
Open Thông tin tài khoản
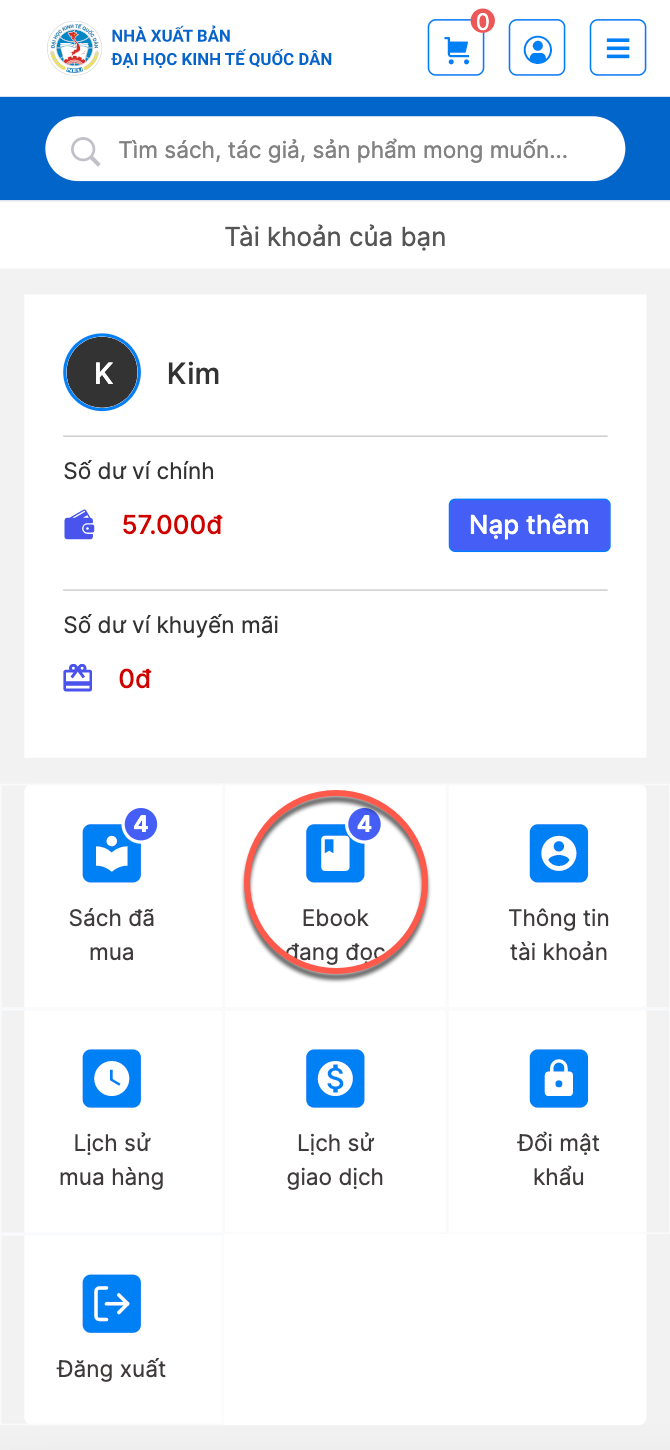[x=558, y=896]
